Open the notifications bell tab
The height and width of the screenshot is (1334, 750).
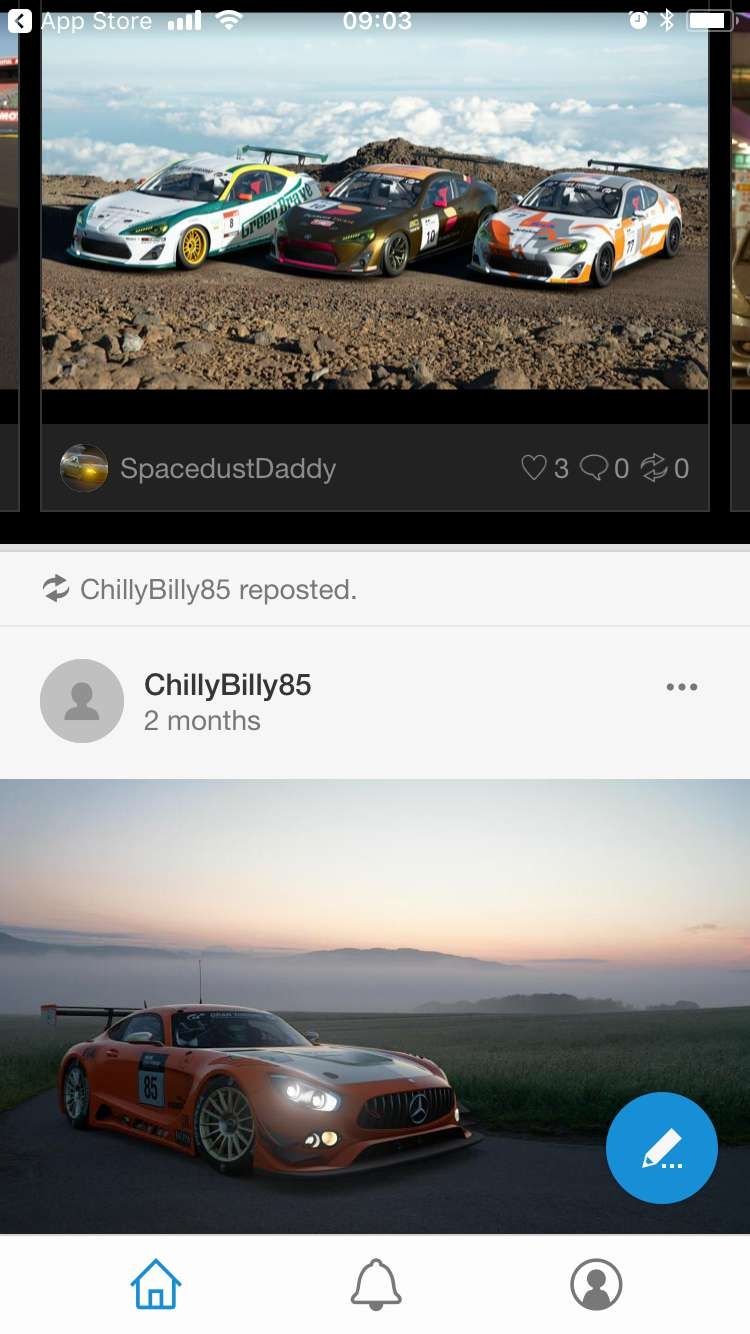[x=376, y=1284]
